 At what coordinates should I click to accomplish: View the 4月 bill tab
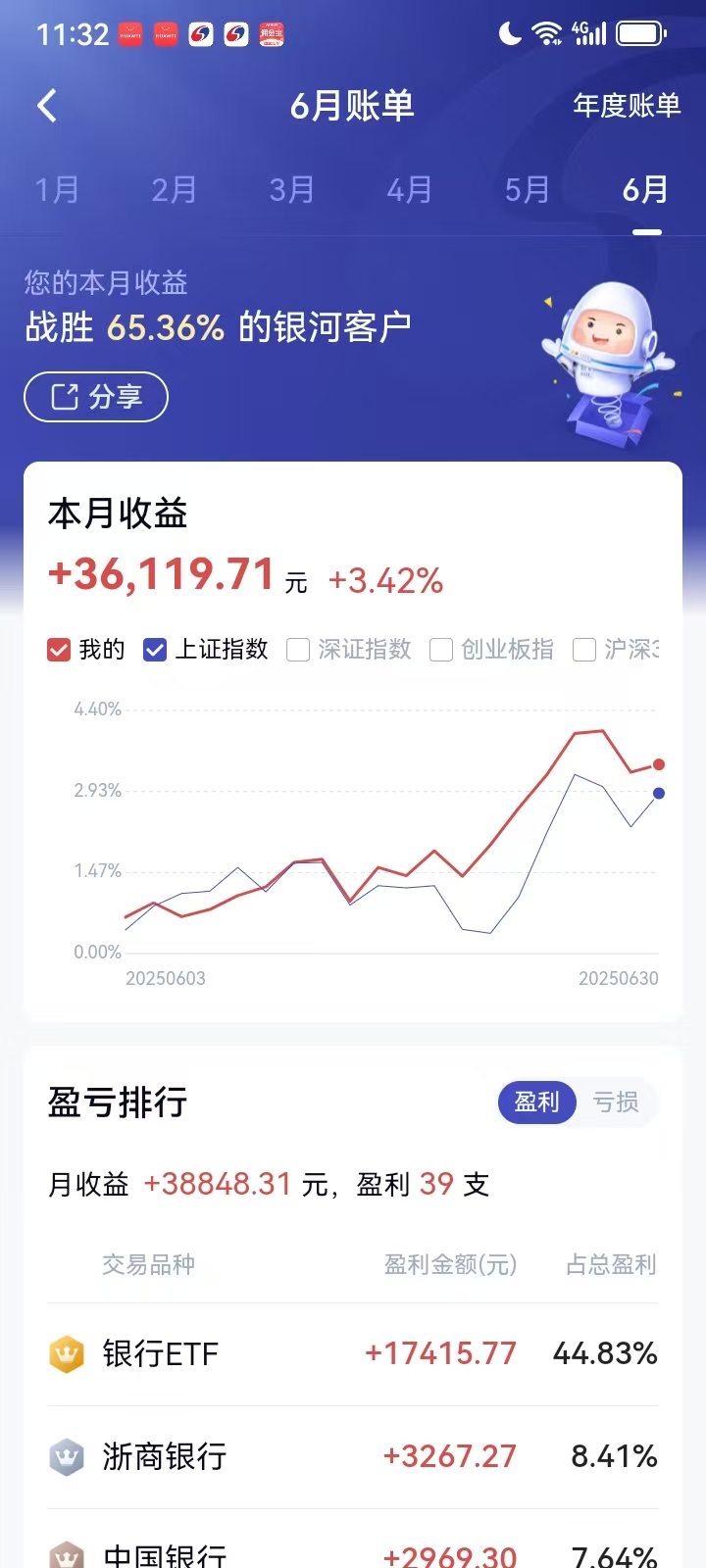pyautogui.click(x=409, y=189)
